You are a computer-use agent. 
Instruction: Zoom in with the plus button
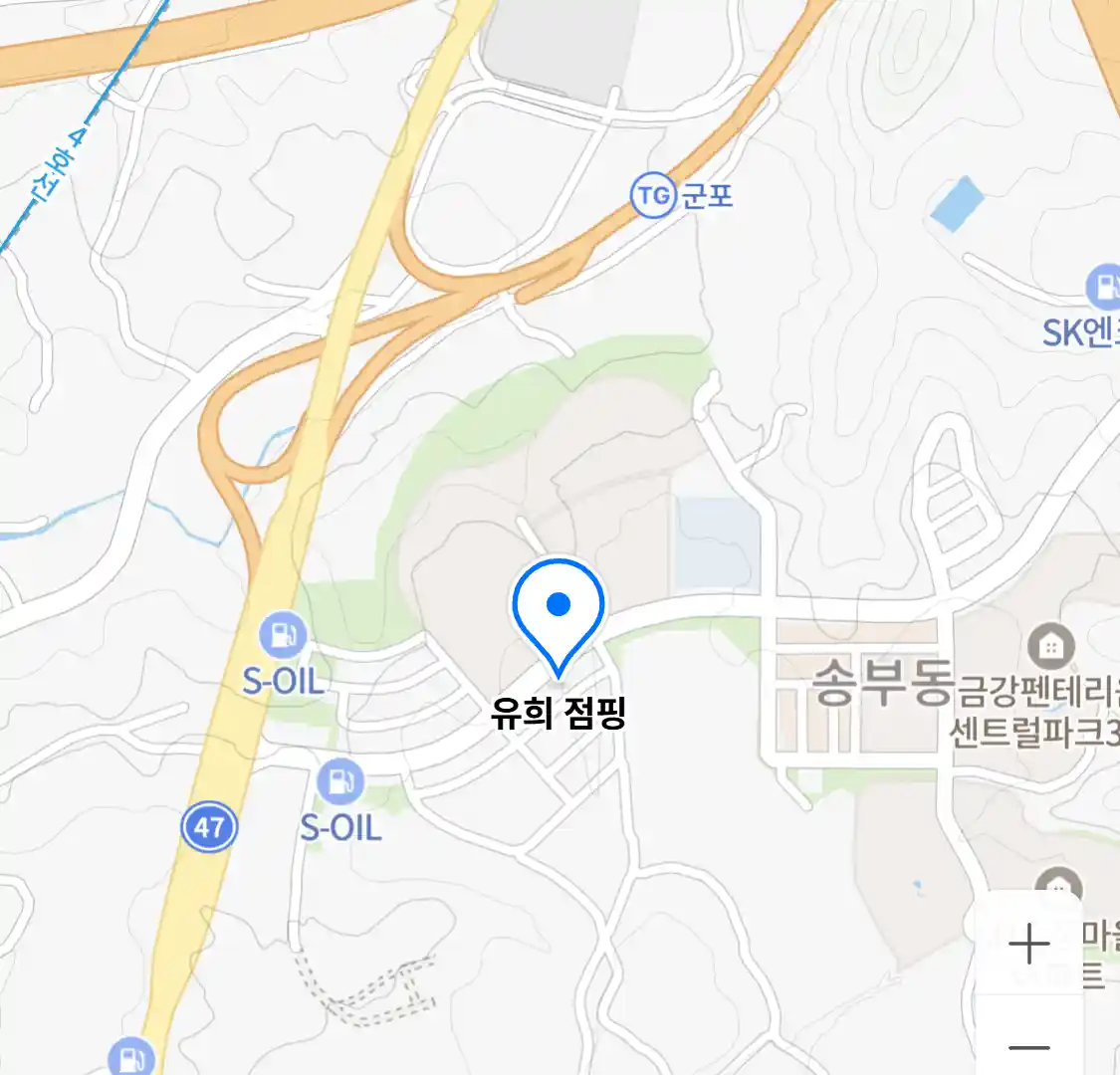pos(1028,945)
